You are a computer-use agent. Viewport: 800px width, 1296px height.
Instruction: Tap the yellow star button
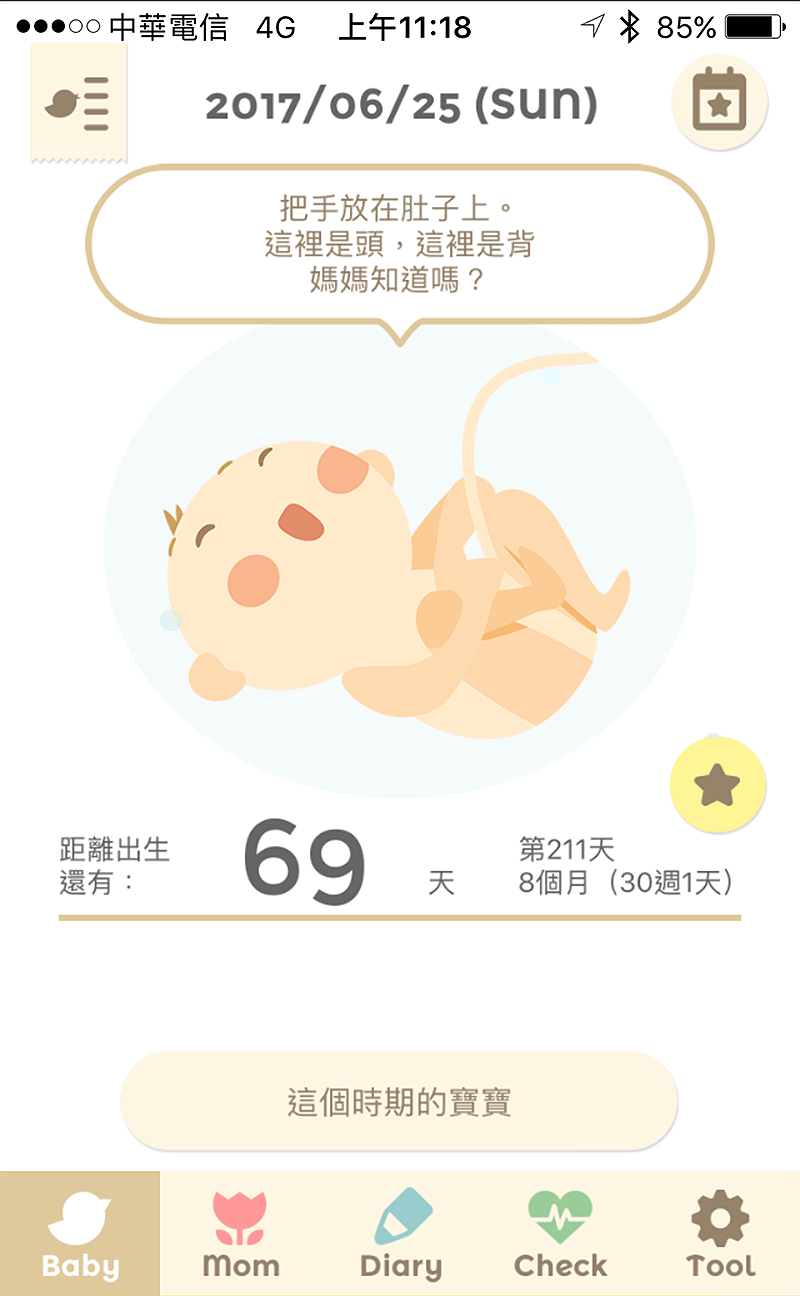(x=718, y=786)
